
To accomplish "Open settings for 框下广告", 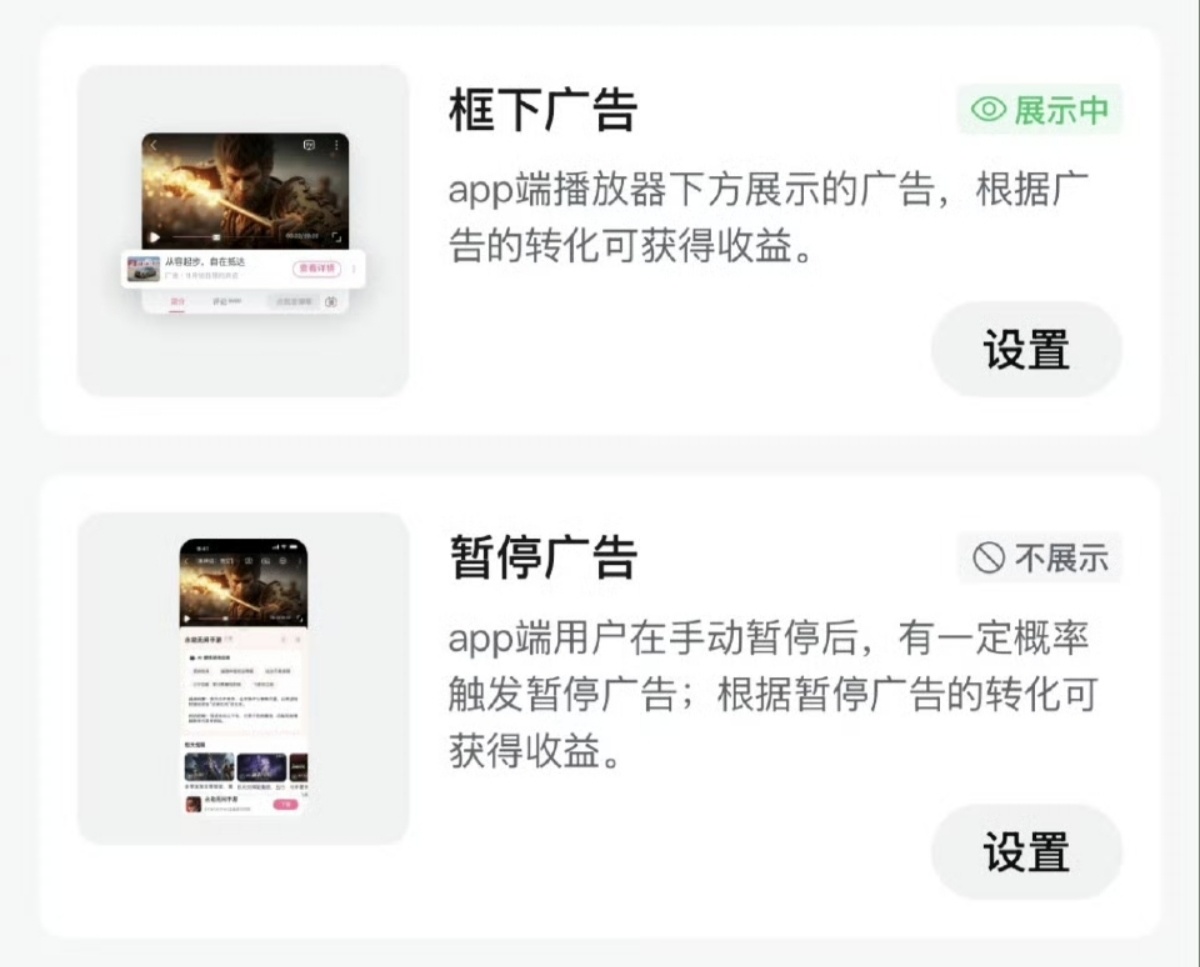I will [1026, 350].
